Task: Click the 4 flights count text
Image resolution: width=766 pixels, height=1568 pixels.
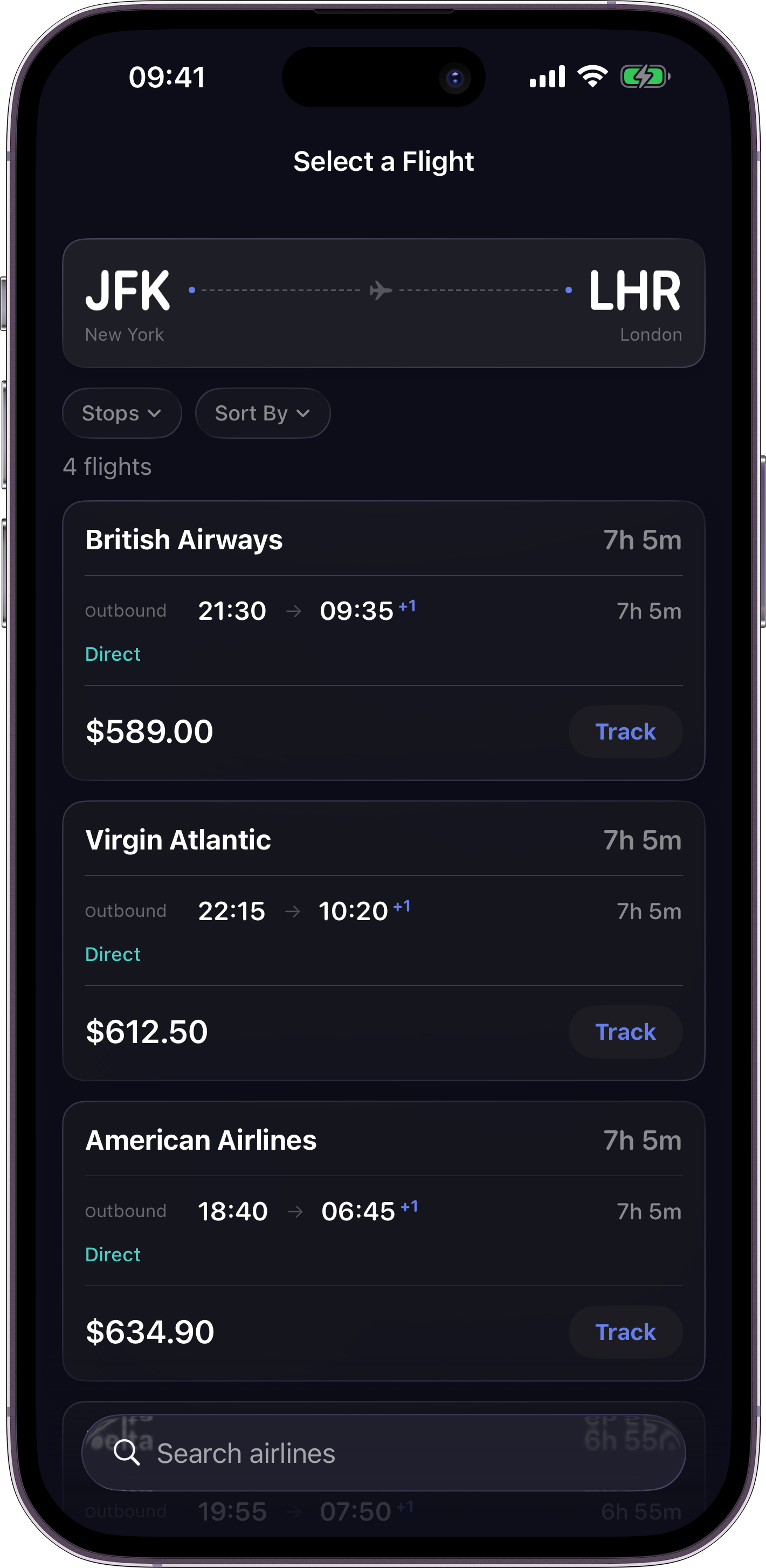Action: (x=108, y=466)
